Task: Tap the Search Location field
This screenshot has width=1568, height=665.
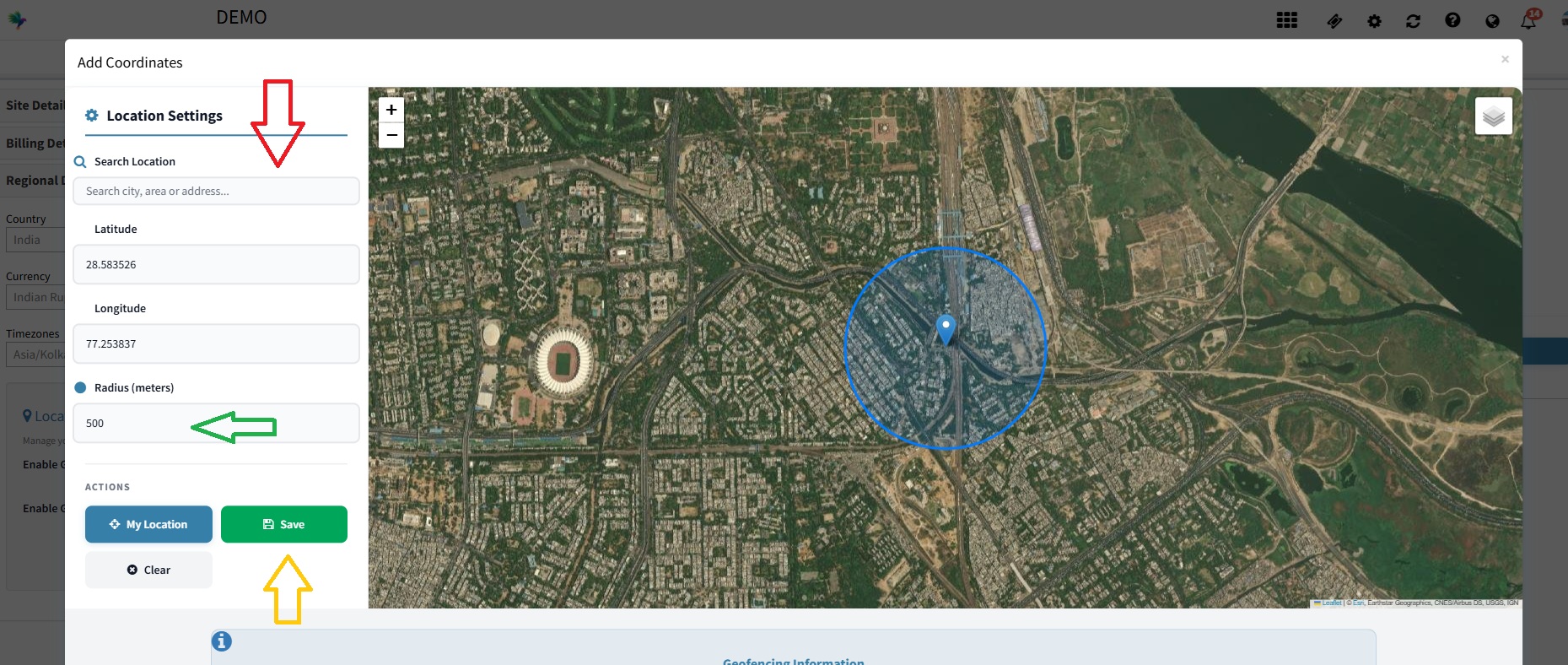Action: (216, 192)
